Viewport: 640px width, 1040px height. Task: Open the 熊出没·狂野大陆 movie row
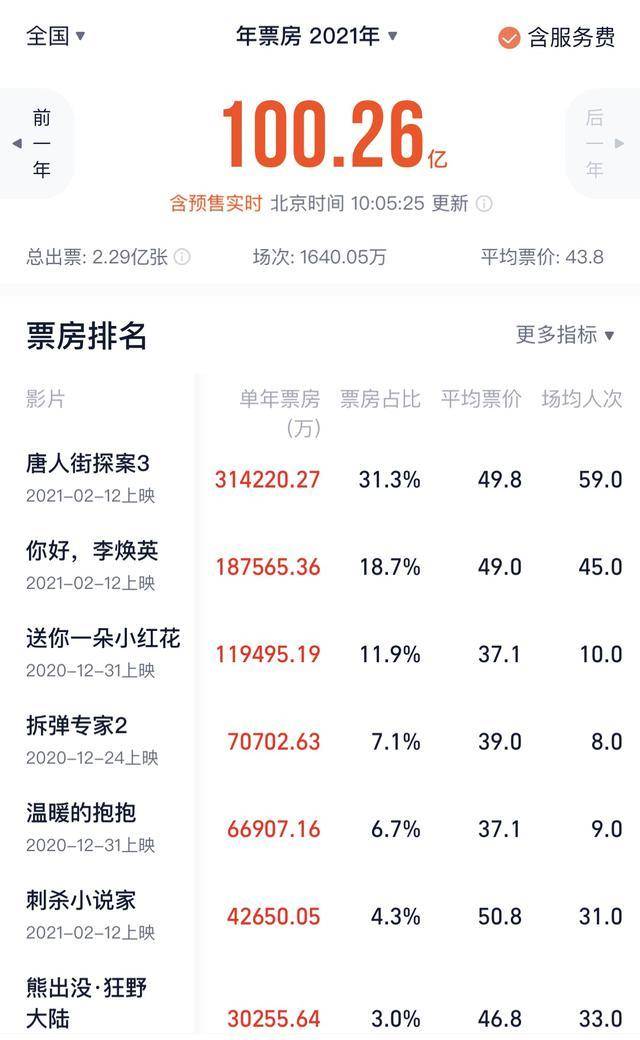(x=320, y=1003)
